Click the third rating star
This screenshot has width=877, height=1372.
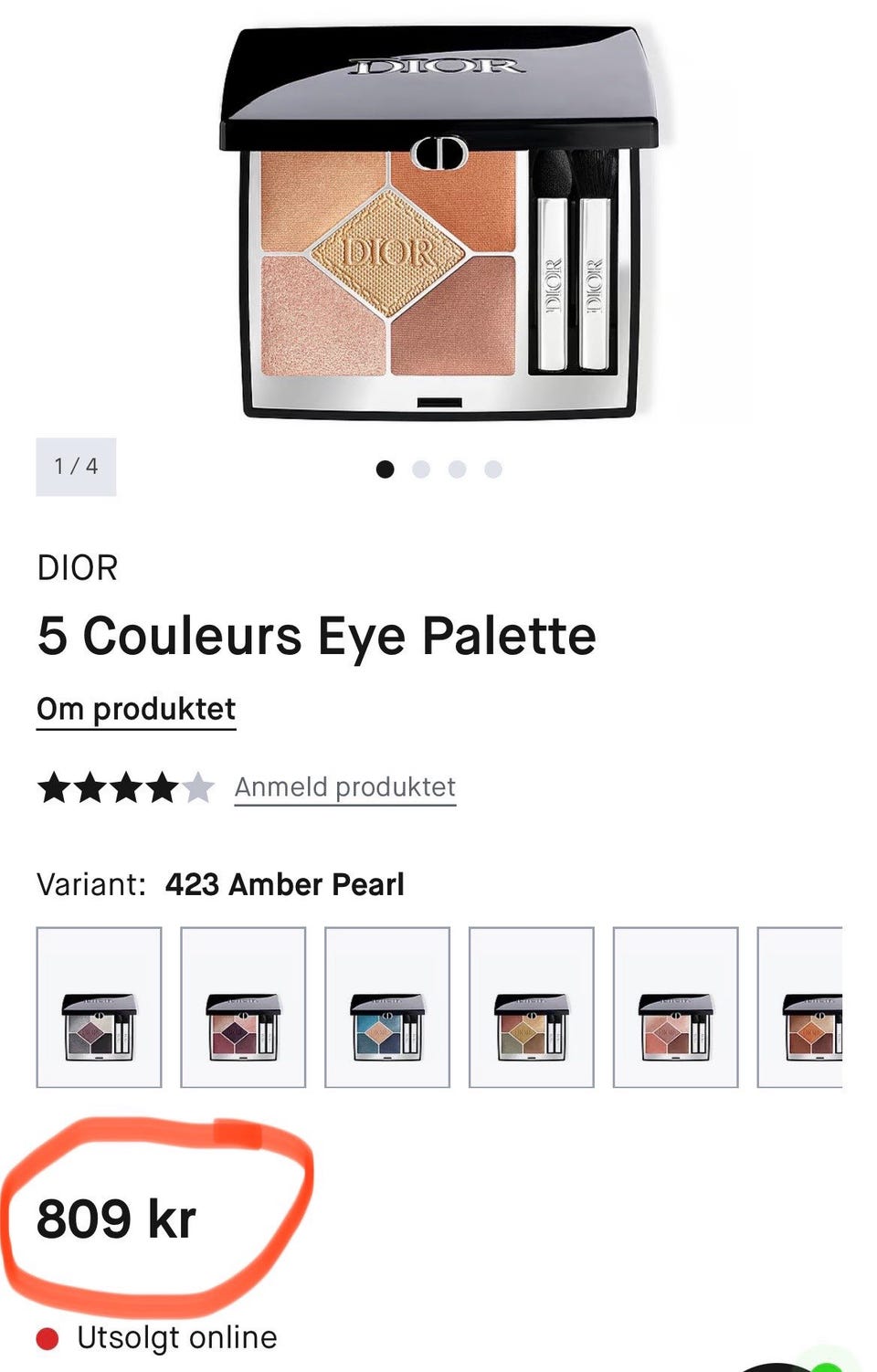coord(126,786)
